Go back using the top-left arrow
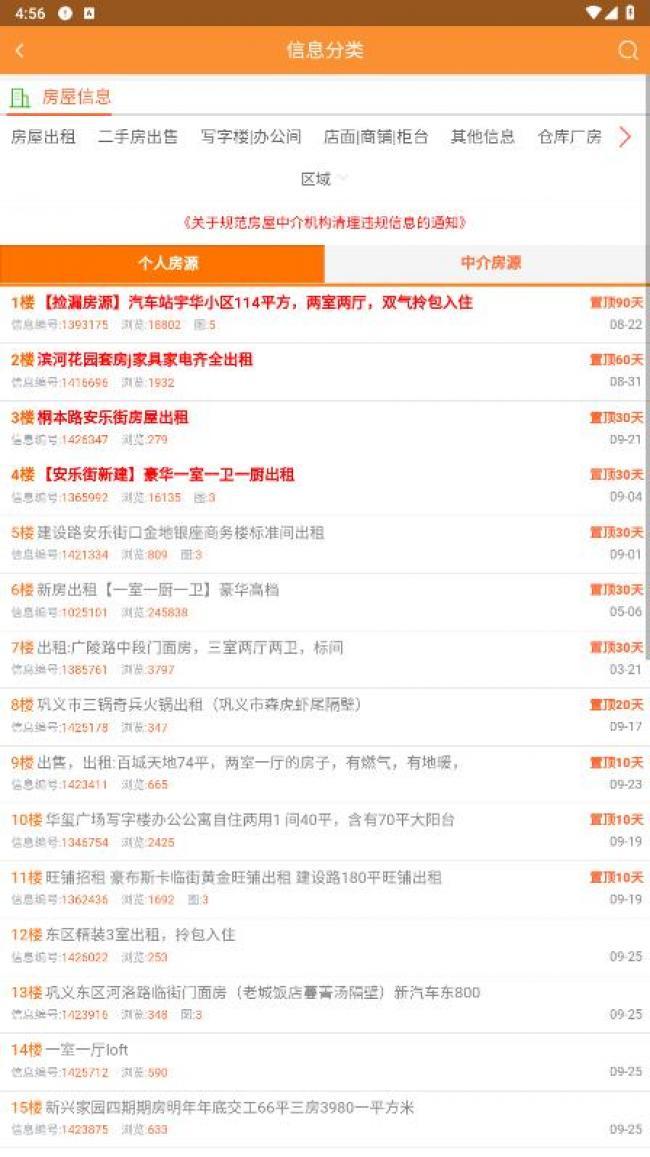The height and width of the screenshot is (1157, 650). point(20,51)
